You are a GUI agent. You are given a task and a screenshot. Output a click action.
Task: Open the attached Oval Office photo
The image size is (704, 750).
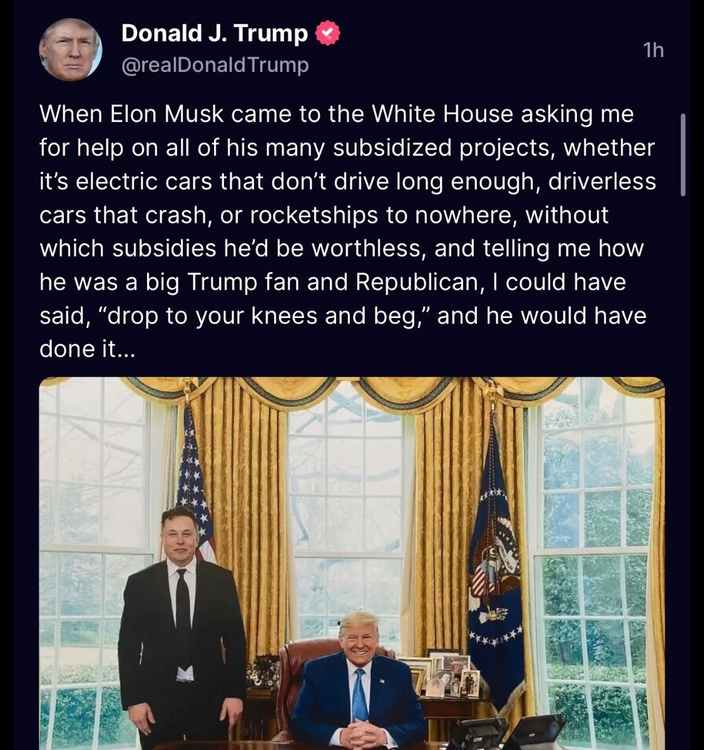point(352,562)
